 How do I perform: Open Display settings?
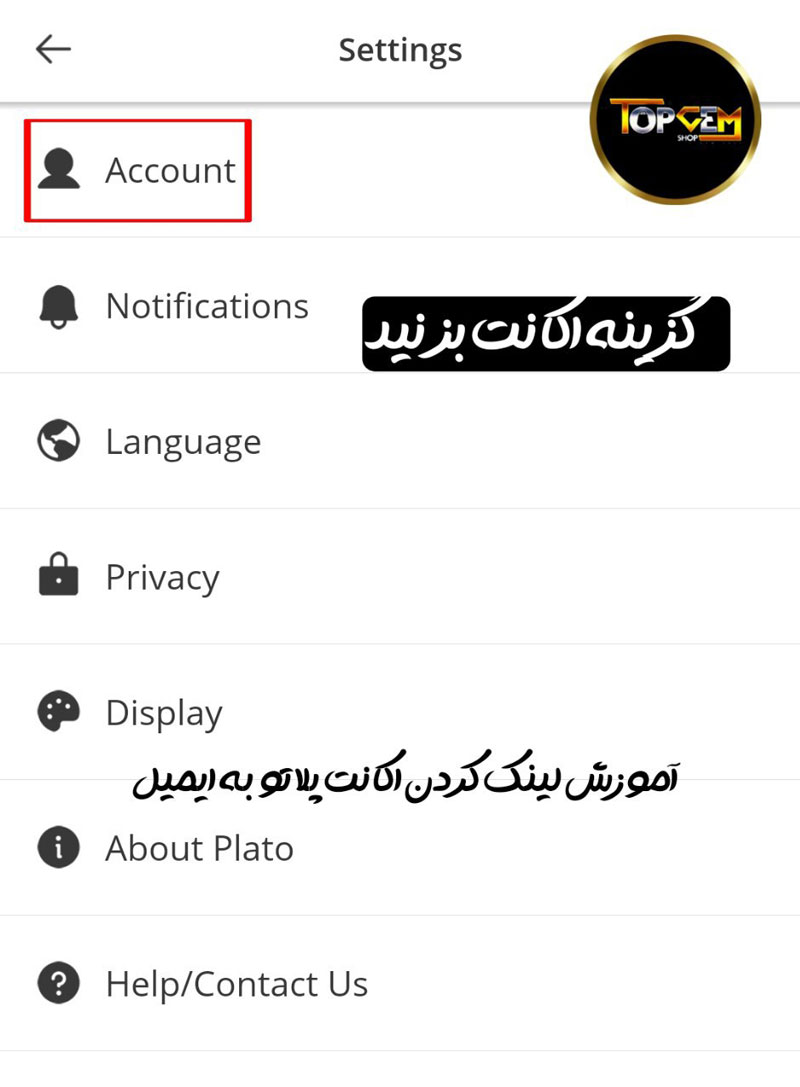click(164, 713)
